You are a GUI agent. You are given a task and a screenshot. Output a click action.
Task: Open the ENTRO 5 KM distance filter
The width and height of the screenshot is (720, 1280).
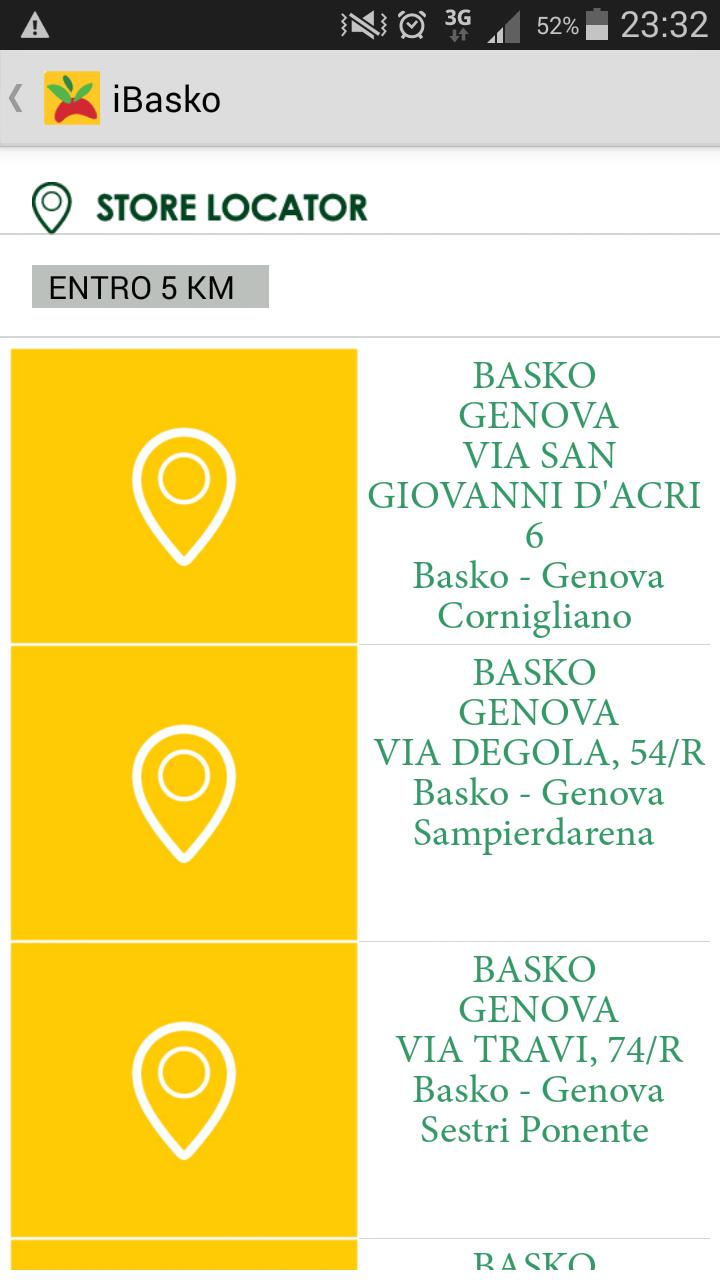click(149, 287)
